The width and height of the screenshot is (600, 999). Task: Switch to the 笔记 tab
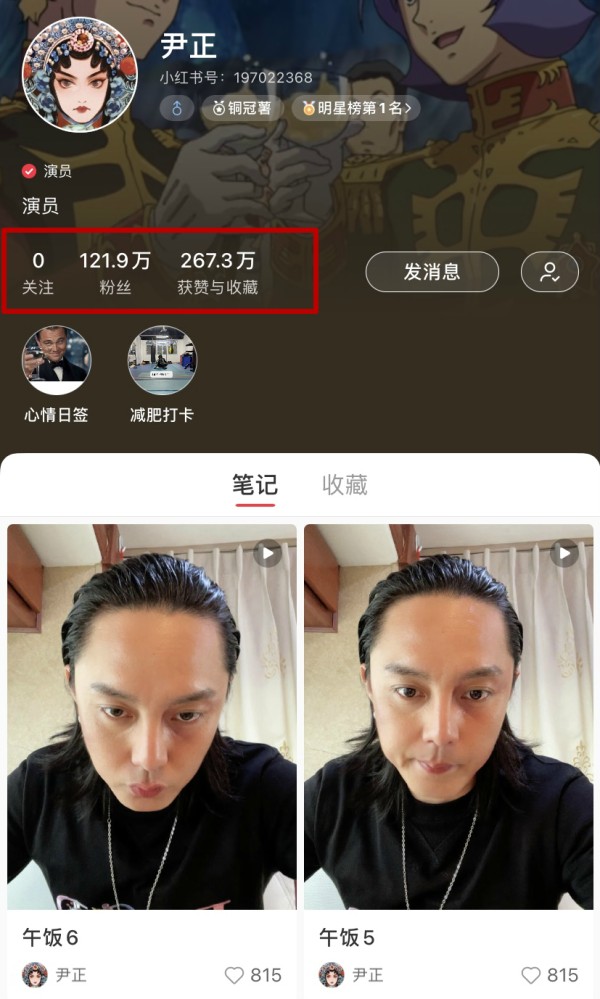coord(255,485)
